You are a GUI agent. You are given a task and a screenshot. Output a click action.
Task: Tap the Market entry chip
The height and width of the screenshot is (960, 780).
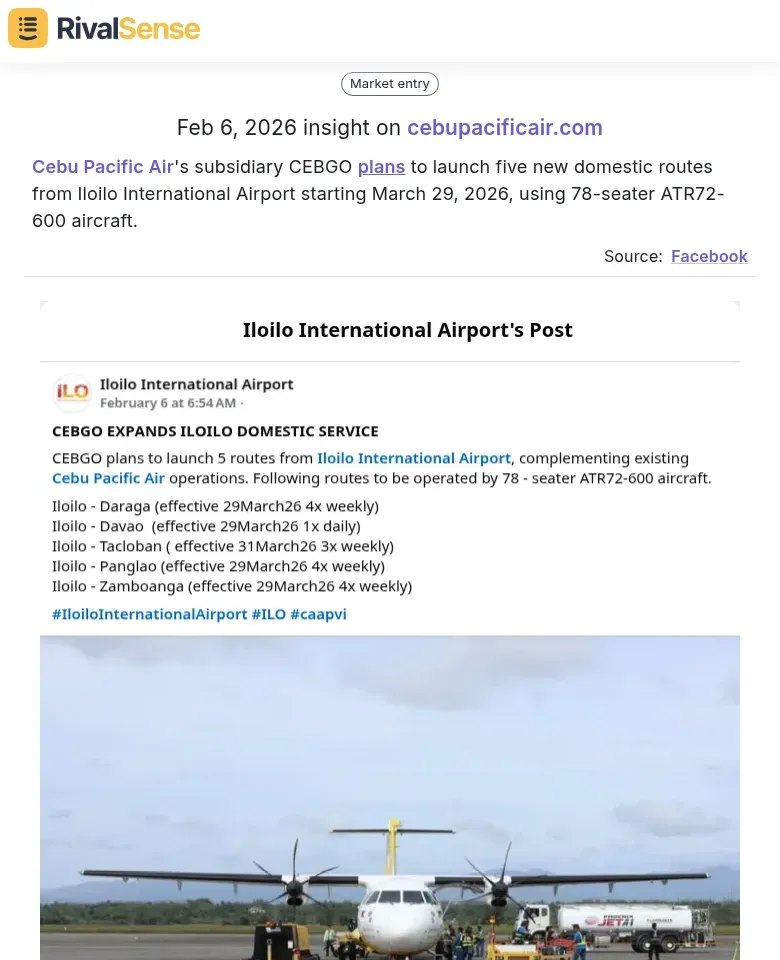coord(390,84)
